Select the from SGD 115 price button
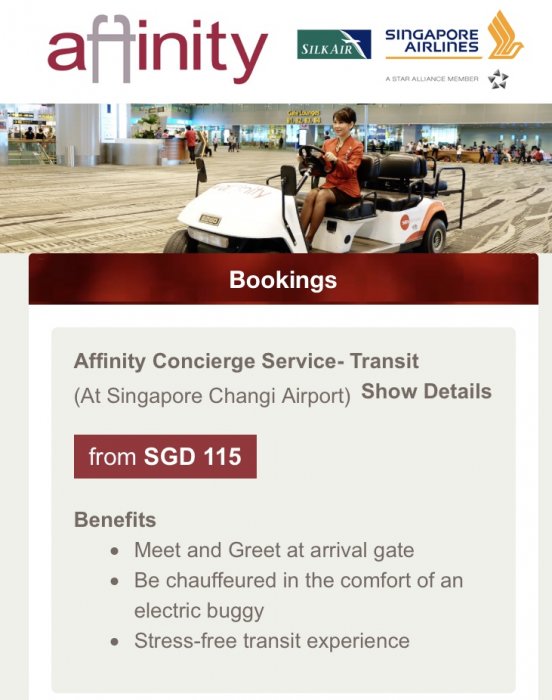The width and height of the screenshot is (552, 700). coord(165,456)
